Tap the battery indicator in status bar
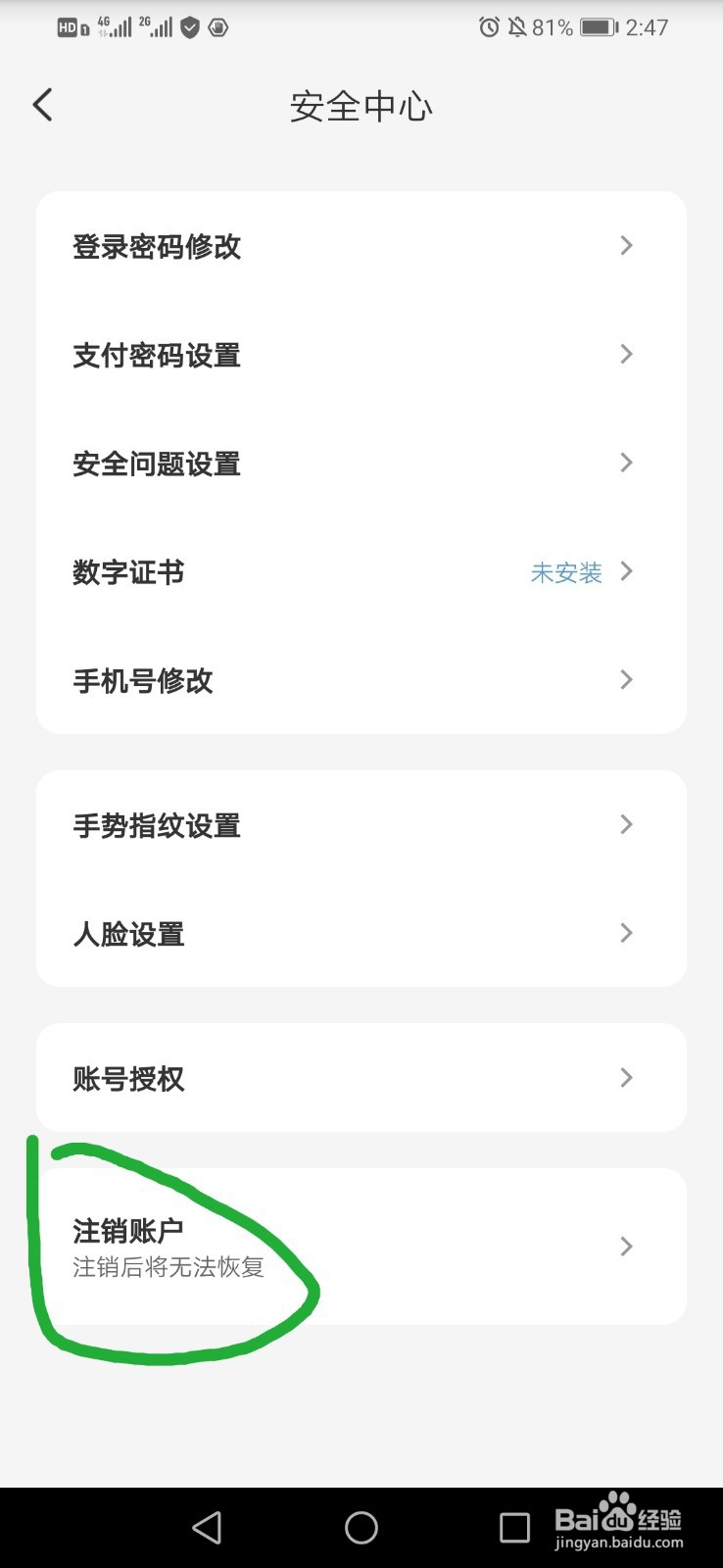This screenshot has height=1568, width=723. pos(598,26)
